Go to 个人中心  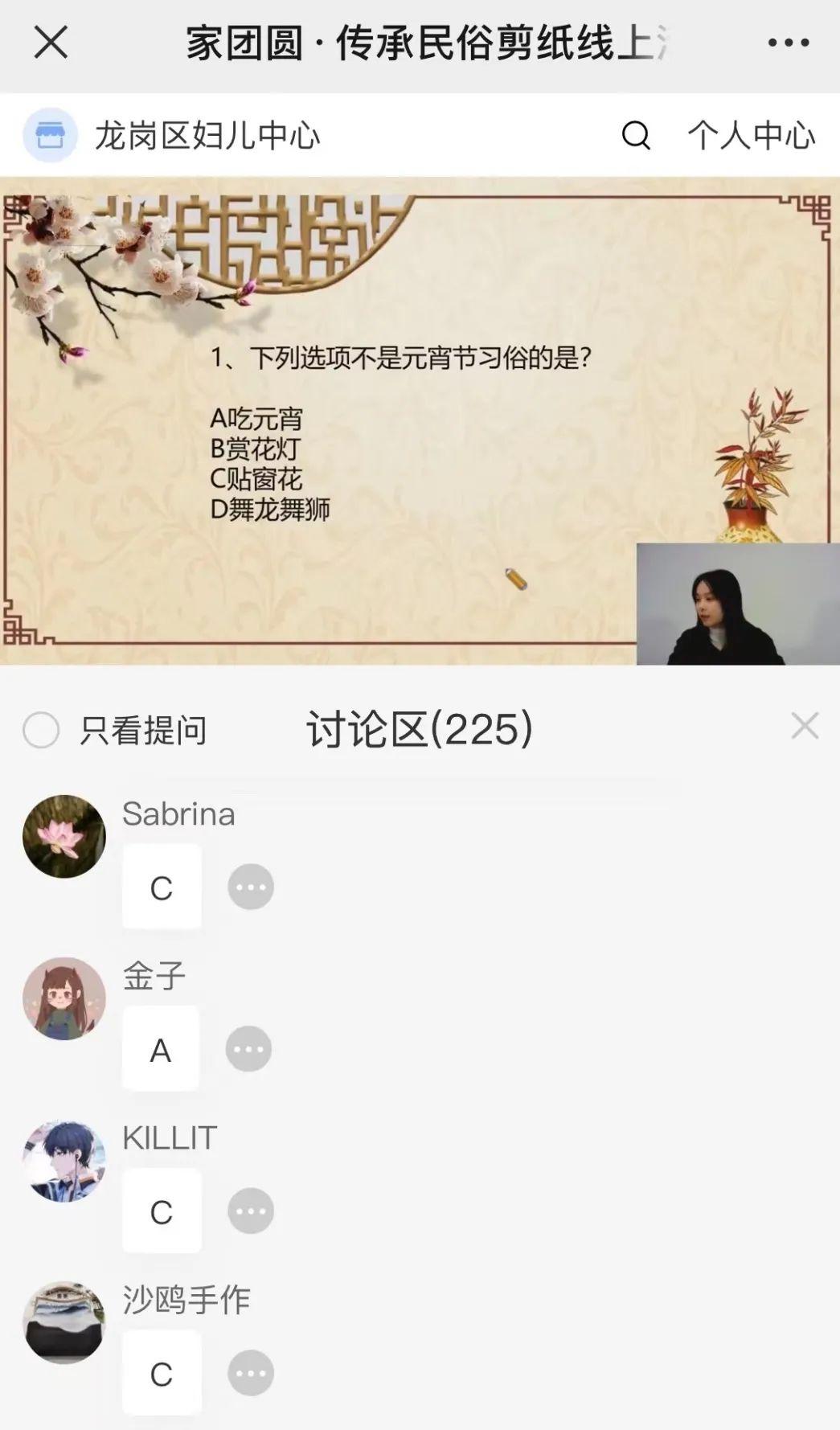tap(751, 135)
